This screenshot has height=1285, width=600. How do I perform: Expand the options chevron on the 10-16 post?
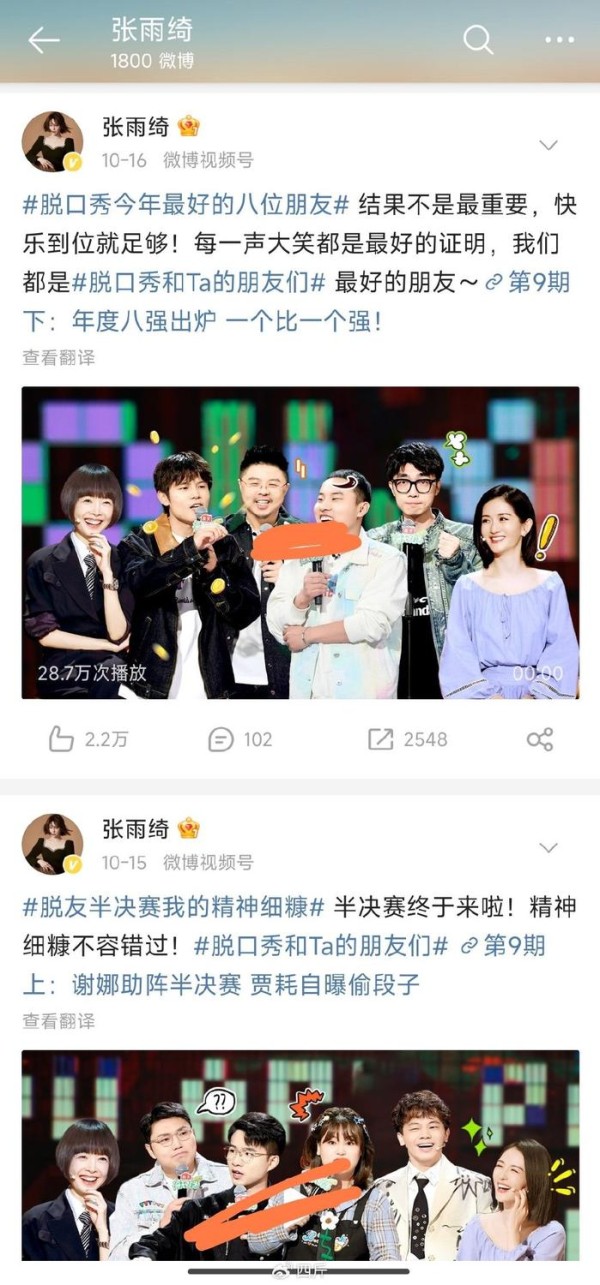click(x=548, y=146)
